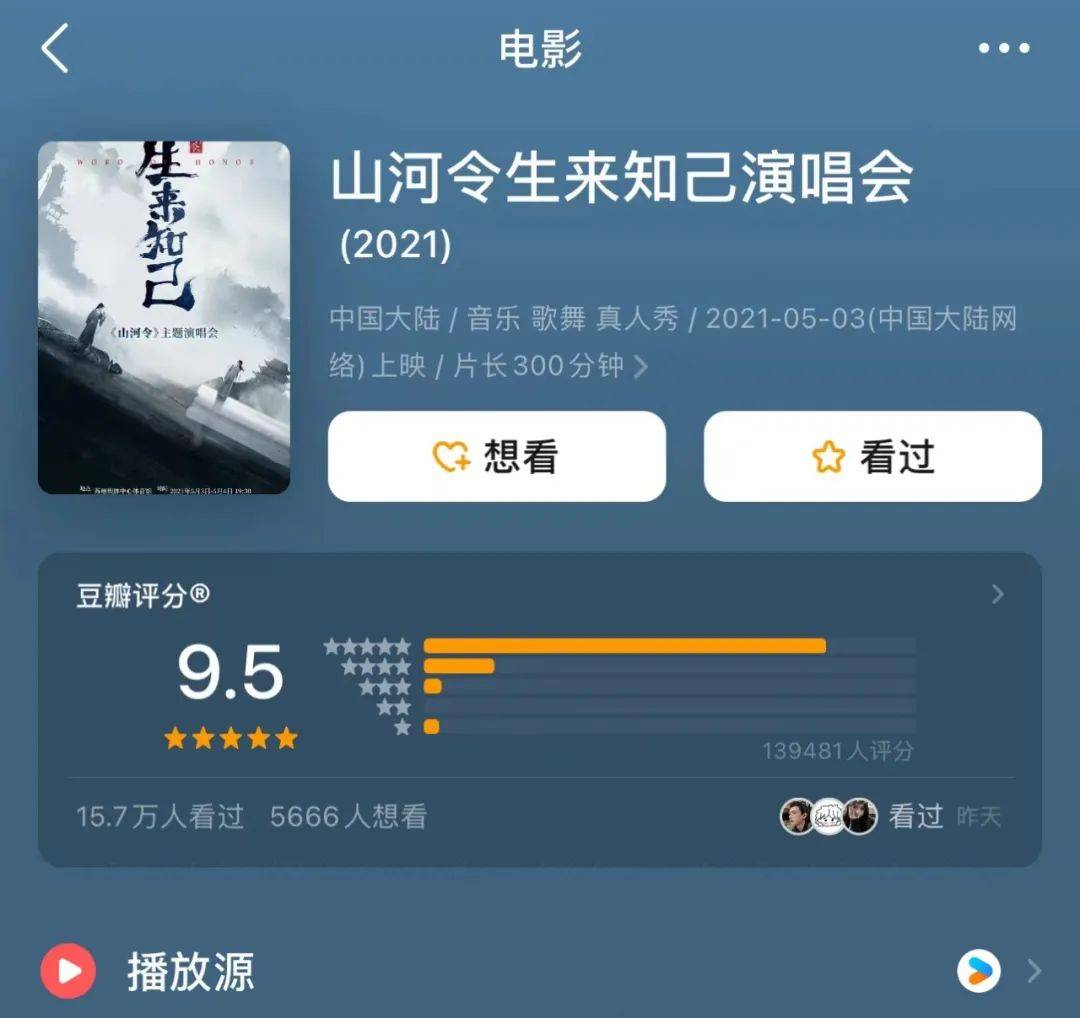Viewport: 1080px width, 1018px height.
Task: Expand movie details via 片长300分钟 chevron
Action: [641, 367]
